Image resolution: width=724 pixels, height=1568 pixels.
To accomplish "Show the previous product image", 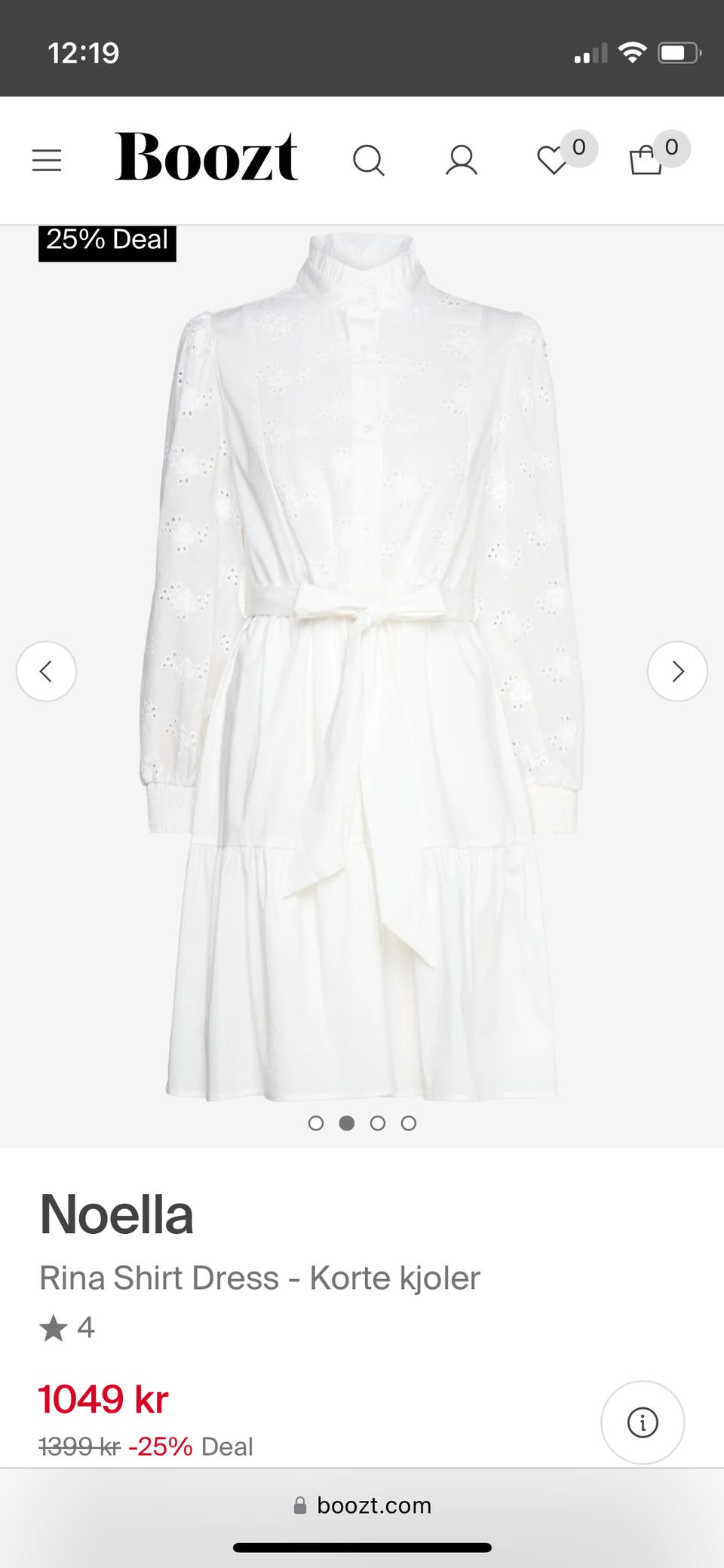I will coord(46,671).
